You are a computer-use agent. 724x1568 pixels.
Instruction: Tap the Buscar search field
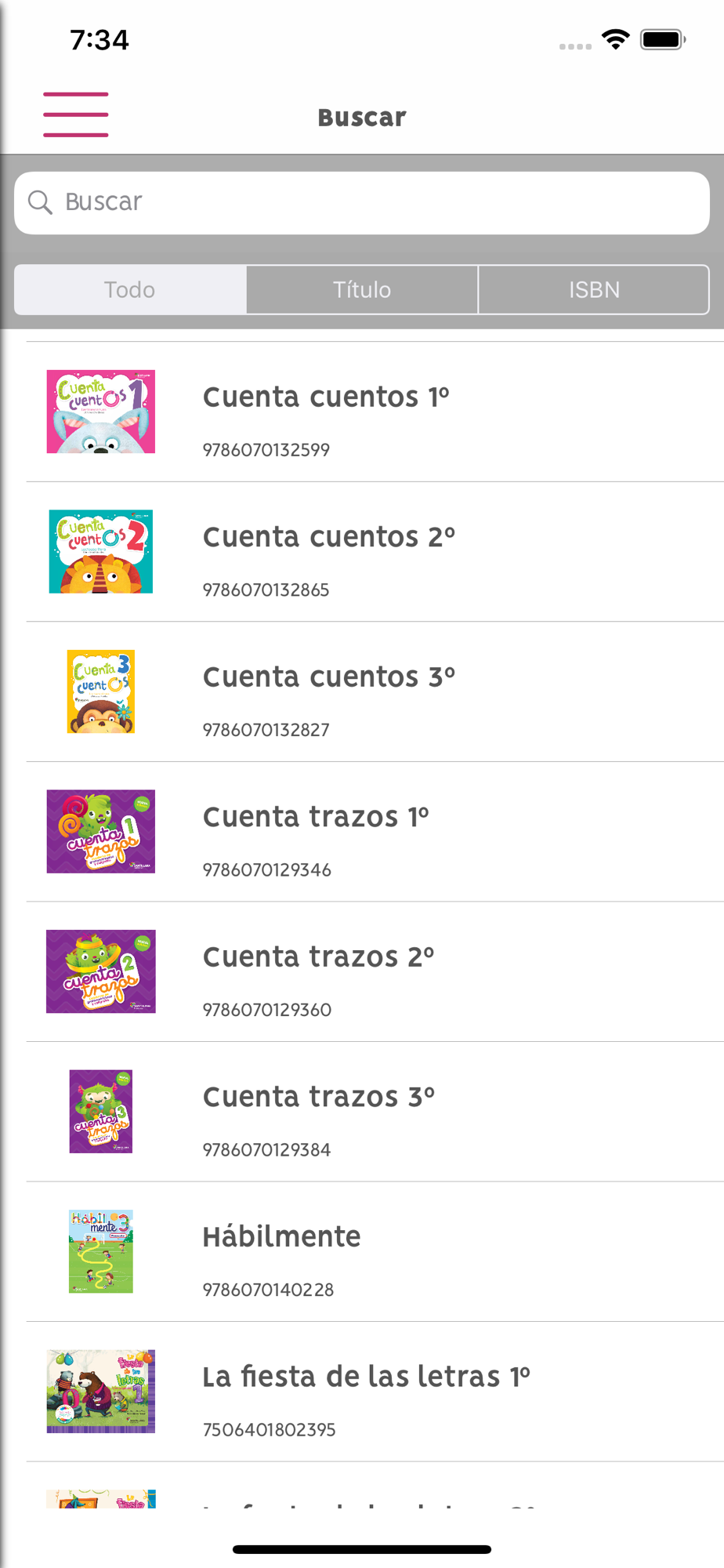[362, 203]
